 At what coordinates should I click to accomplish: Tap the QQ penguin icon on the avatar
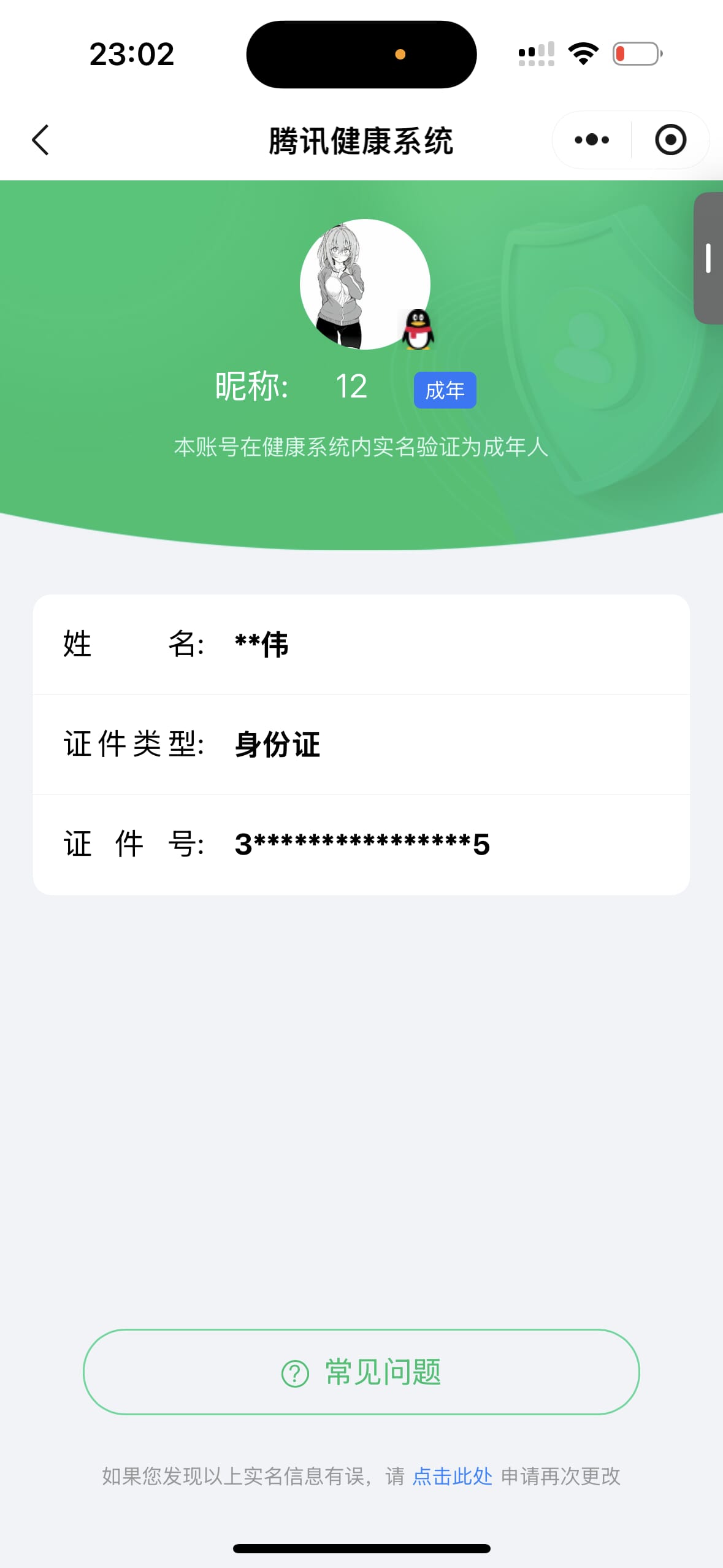coord(420,331)
